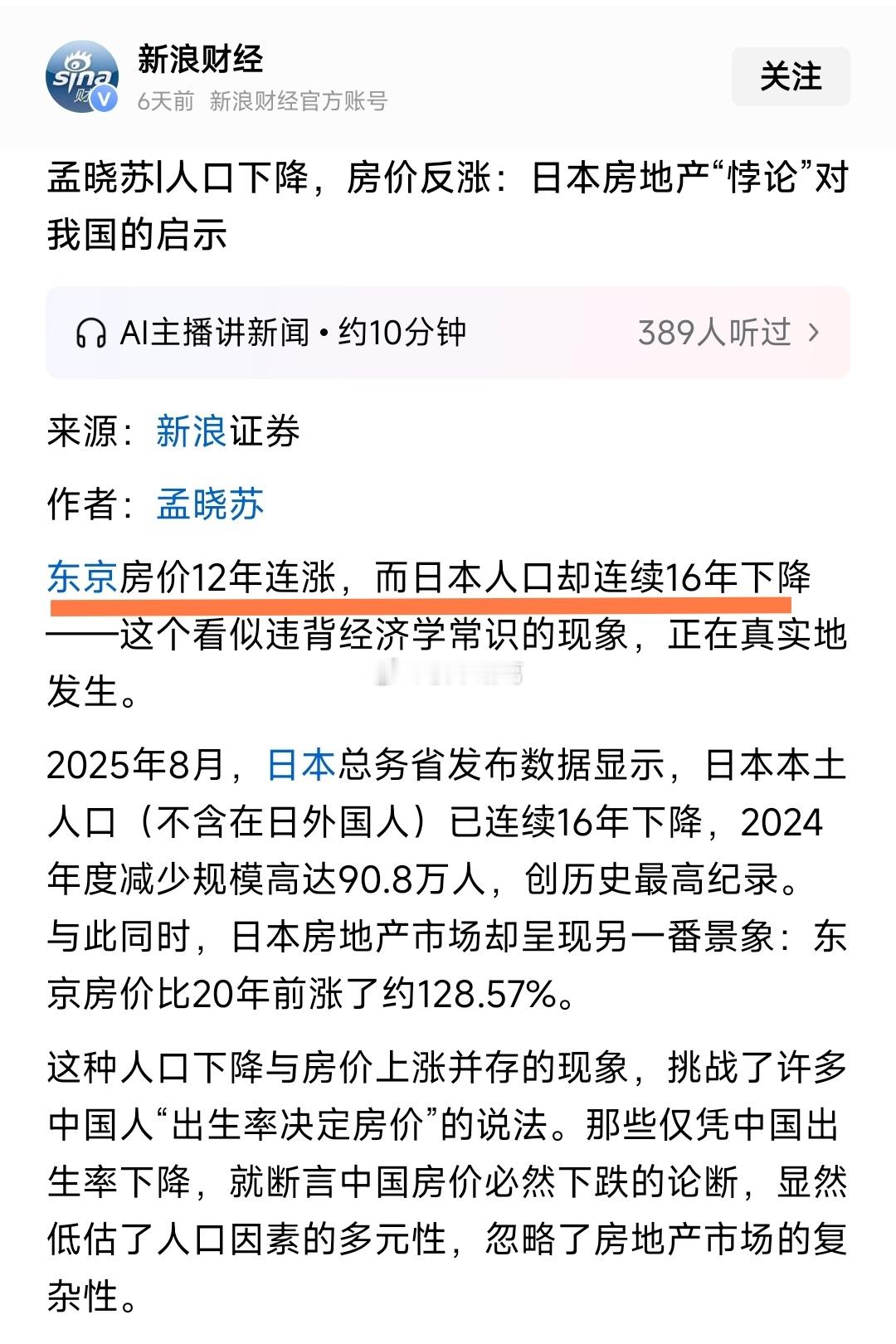The height and width of the screenshot is (1344, 896).
Task: Open the author link 孟晓苏
Action: click(x=210, y=504)
